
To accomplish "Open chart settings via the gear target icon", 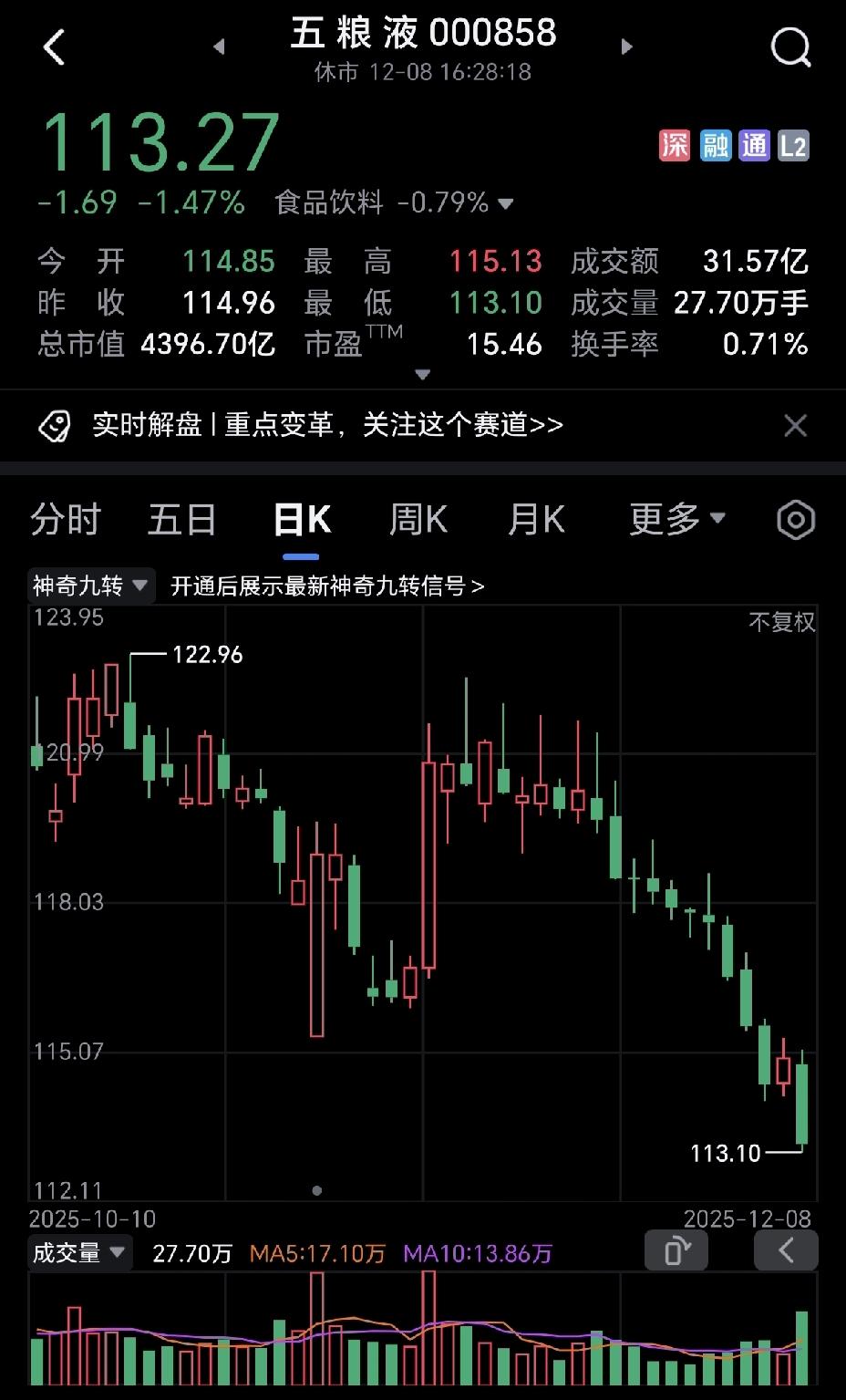I will click(794, 519).
